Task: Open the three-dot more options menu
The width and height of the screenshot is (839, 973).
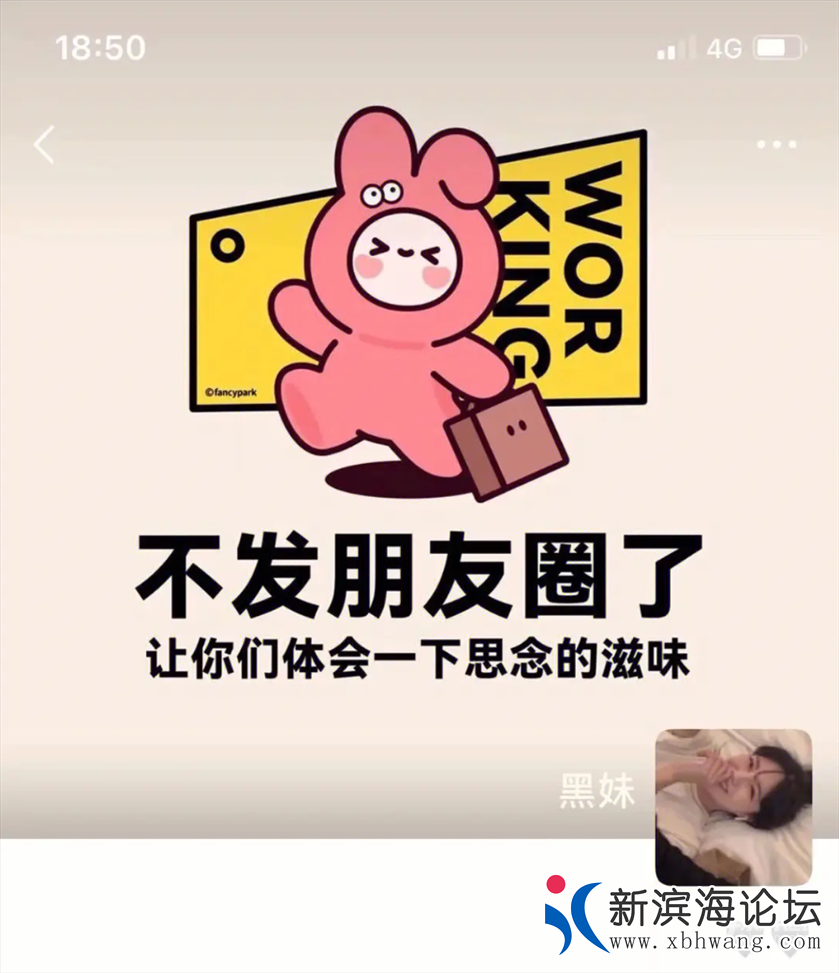Action: (777, 145)
